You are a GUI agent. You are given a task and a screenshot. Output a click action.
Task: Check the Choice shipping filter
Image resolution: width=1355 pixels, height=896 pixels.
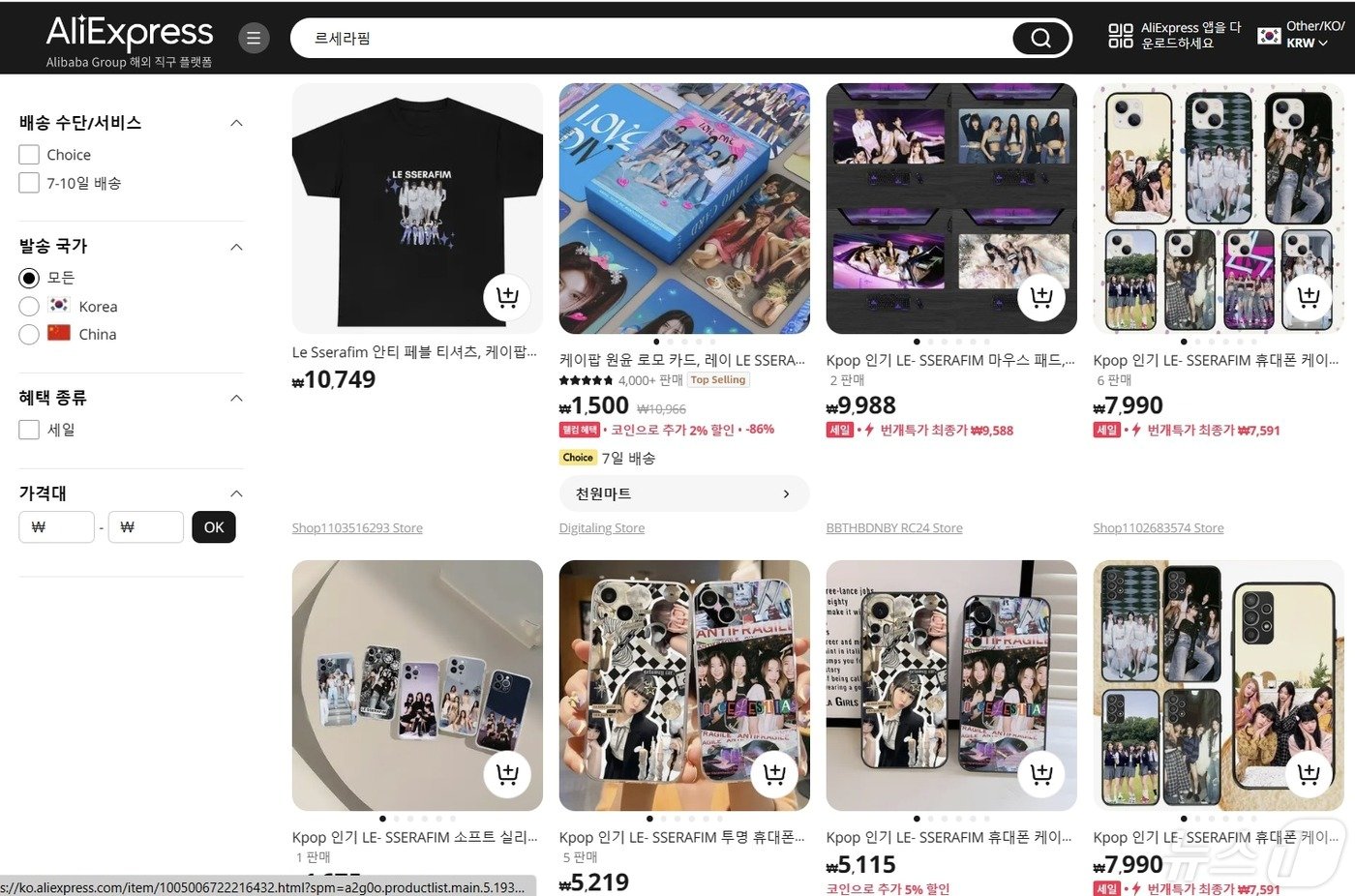pyautogui.click(x=29, y=155)
